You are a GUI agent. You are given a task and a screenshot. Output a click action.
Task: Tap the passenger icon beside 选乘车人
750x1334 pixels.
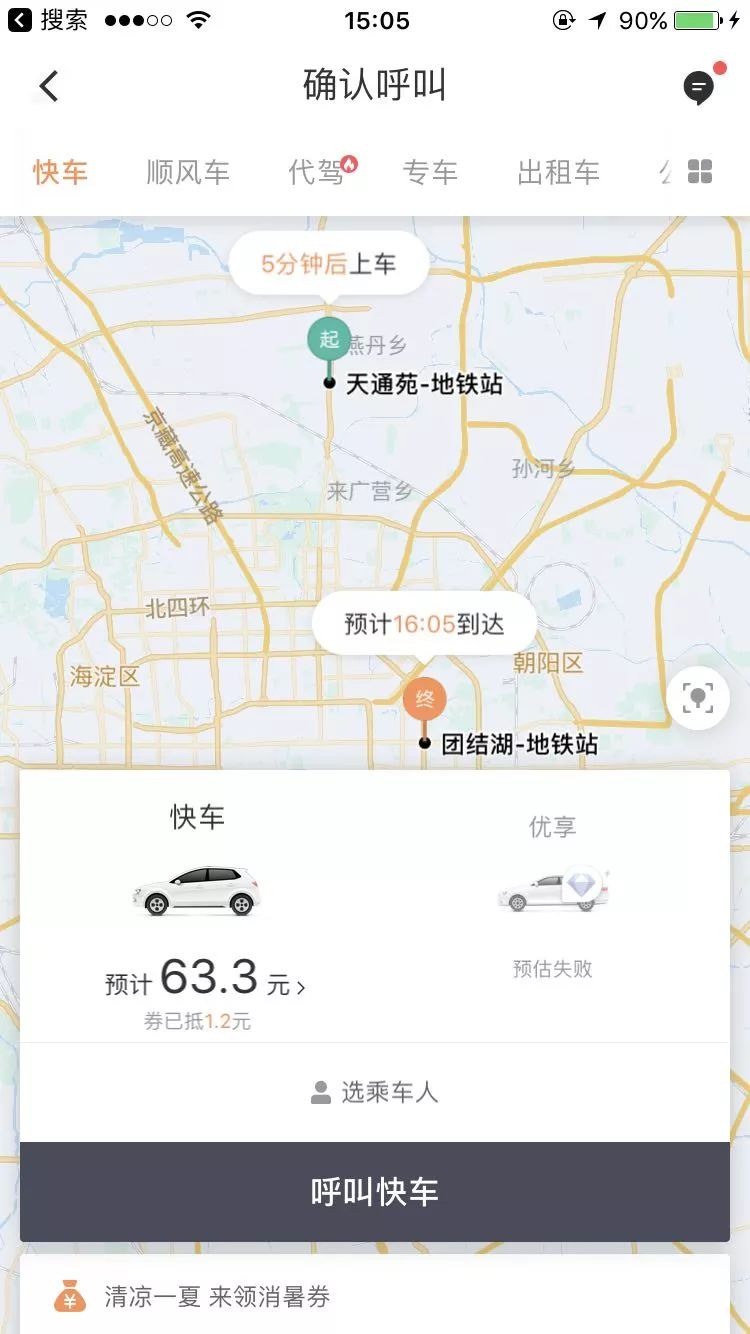[320, 1093]
